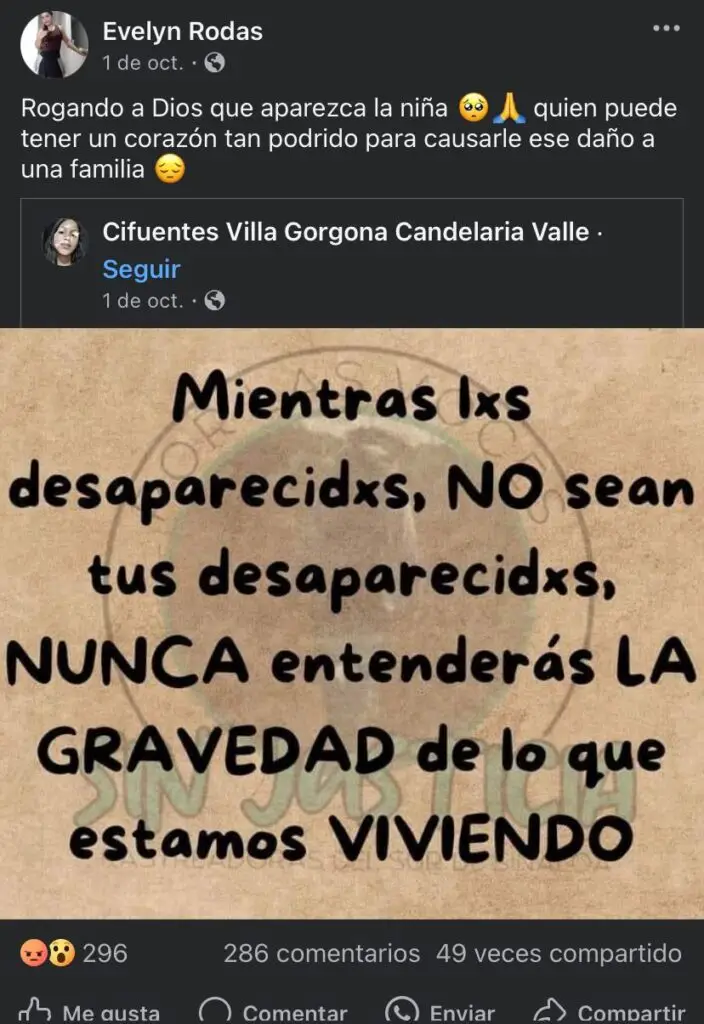The width and height of the screenshot is (704, 1024).
Task: Open the 286 comentarios
Action: pos(321,953)
